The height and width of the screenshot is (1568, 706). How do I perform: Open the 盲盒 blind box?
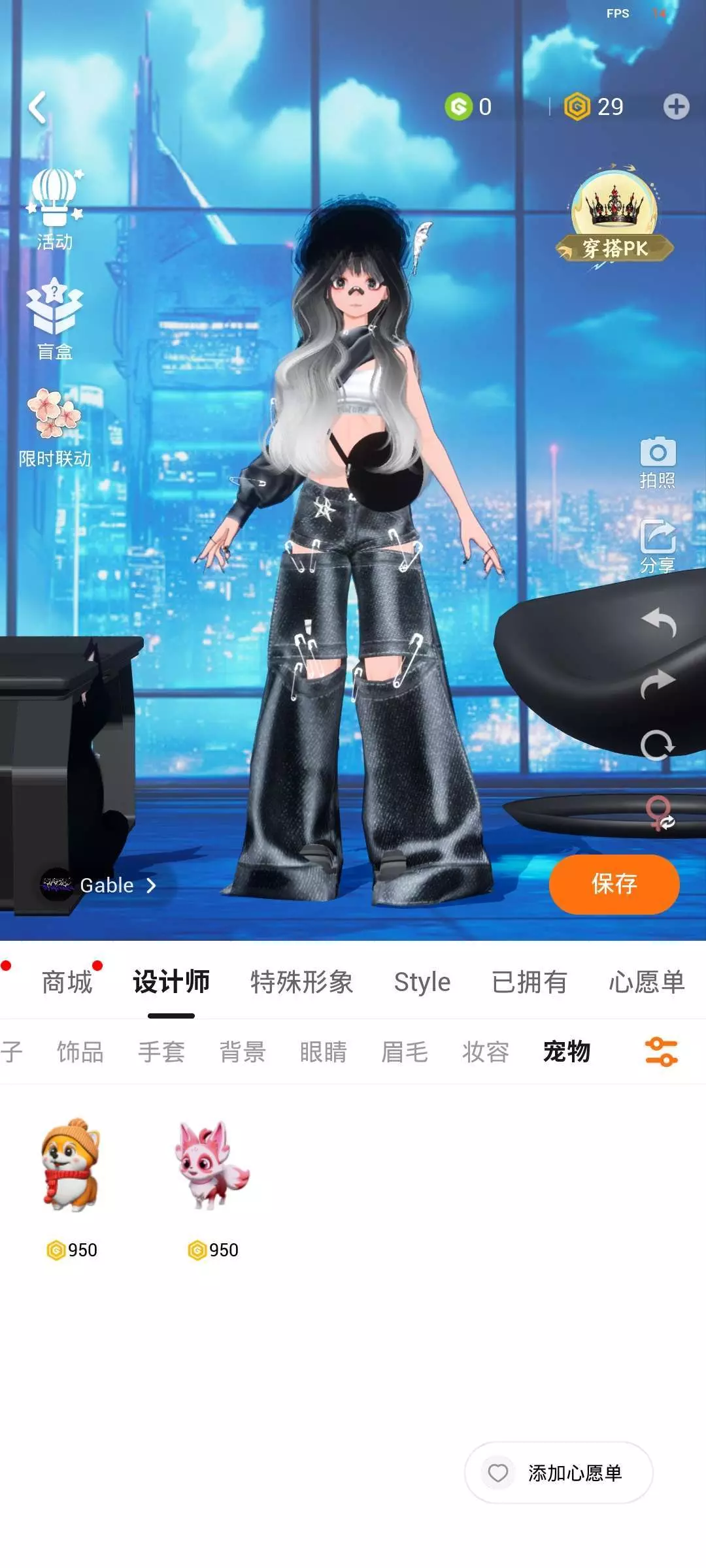point(55,319)
